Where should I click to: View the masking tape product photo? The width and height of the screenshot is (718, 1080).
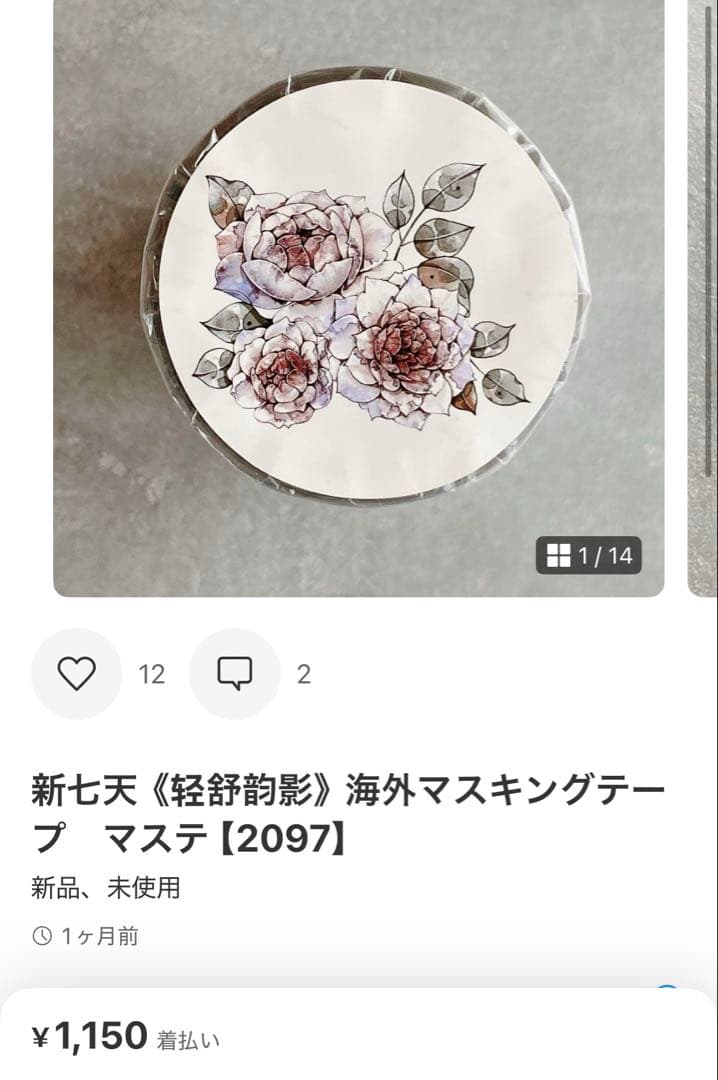point(358,290)
